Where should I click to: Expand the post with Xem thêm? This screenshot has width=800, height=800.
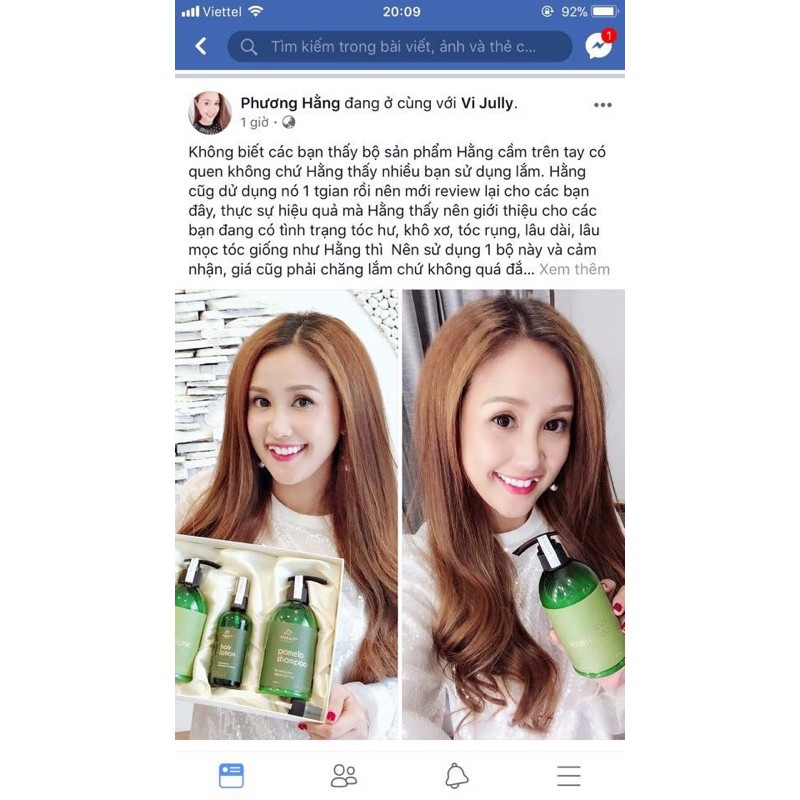(576, 269)
